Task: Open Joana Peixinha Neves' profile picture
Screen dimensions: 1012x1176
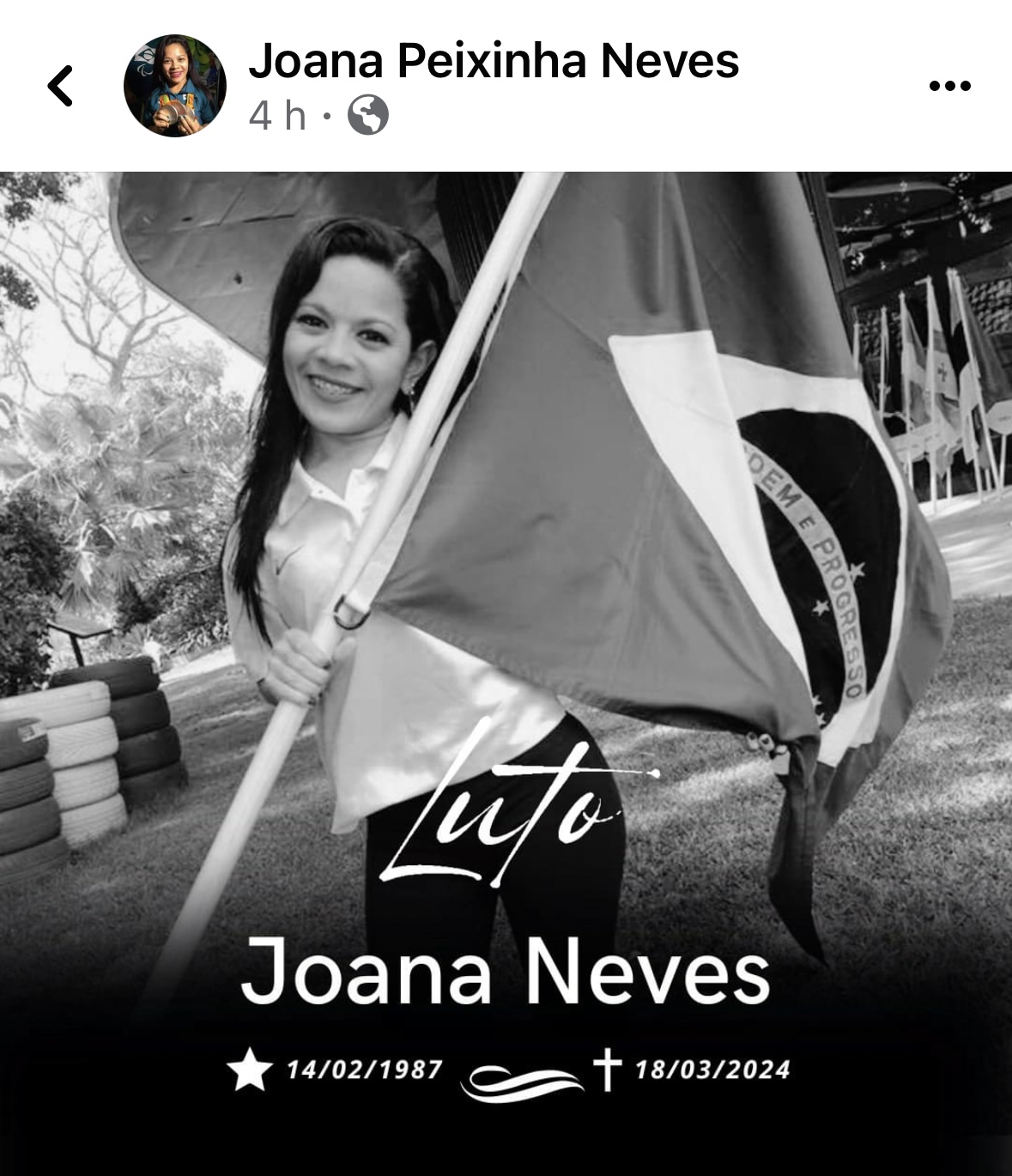Action: (x=175, y=86)
